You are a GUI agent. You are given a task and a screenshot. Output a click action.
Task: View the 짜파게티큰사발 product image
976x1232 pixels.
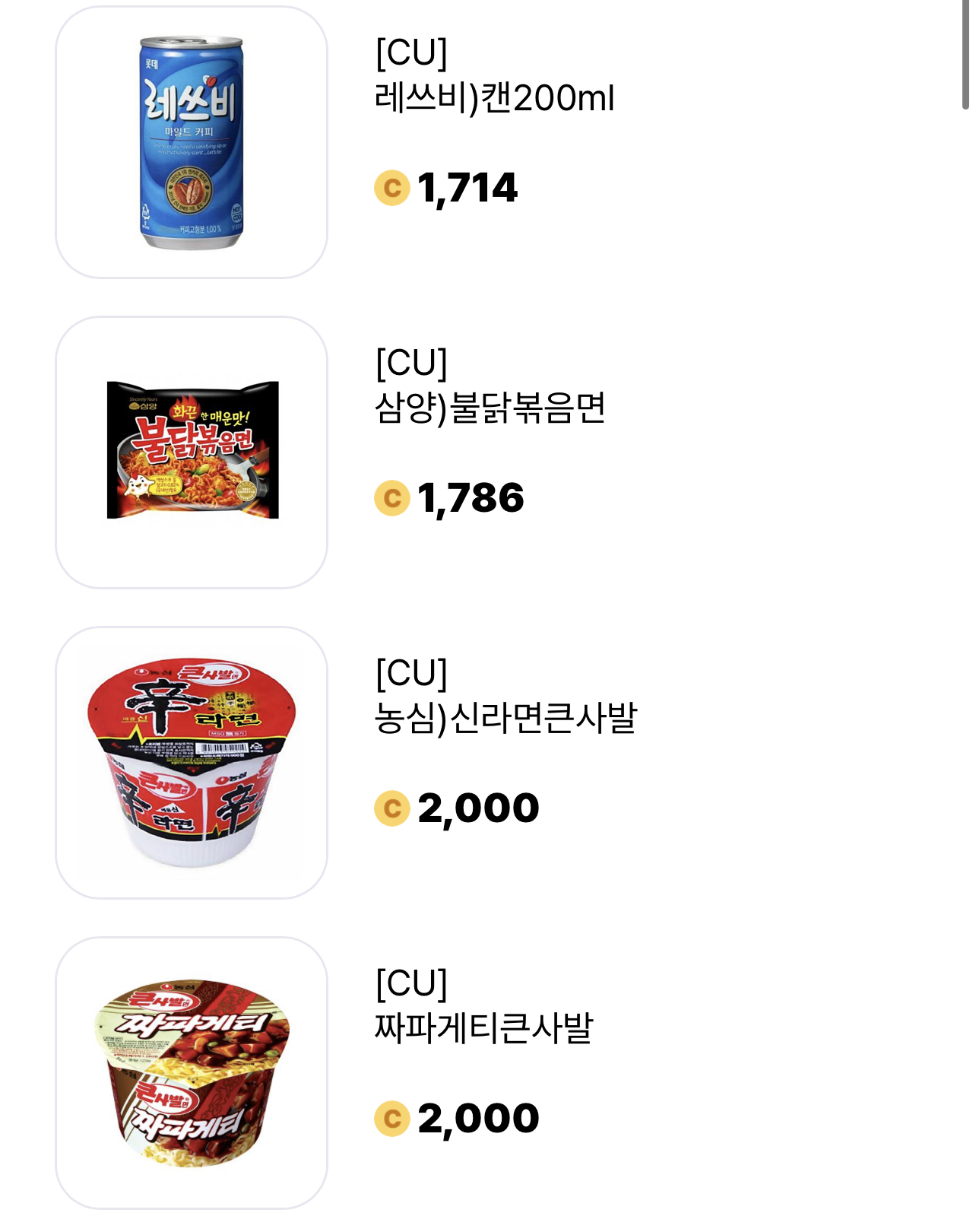[192, 1073]
